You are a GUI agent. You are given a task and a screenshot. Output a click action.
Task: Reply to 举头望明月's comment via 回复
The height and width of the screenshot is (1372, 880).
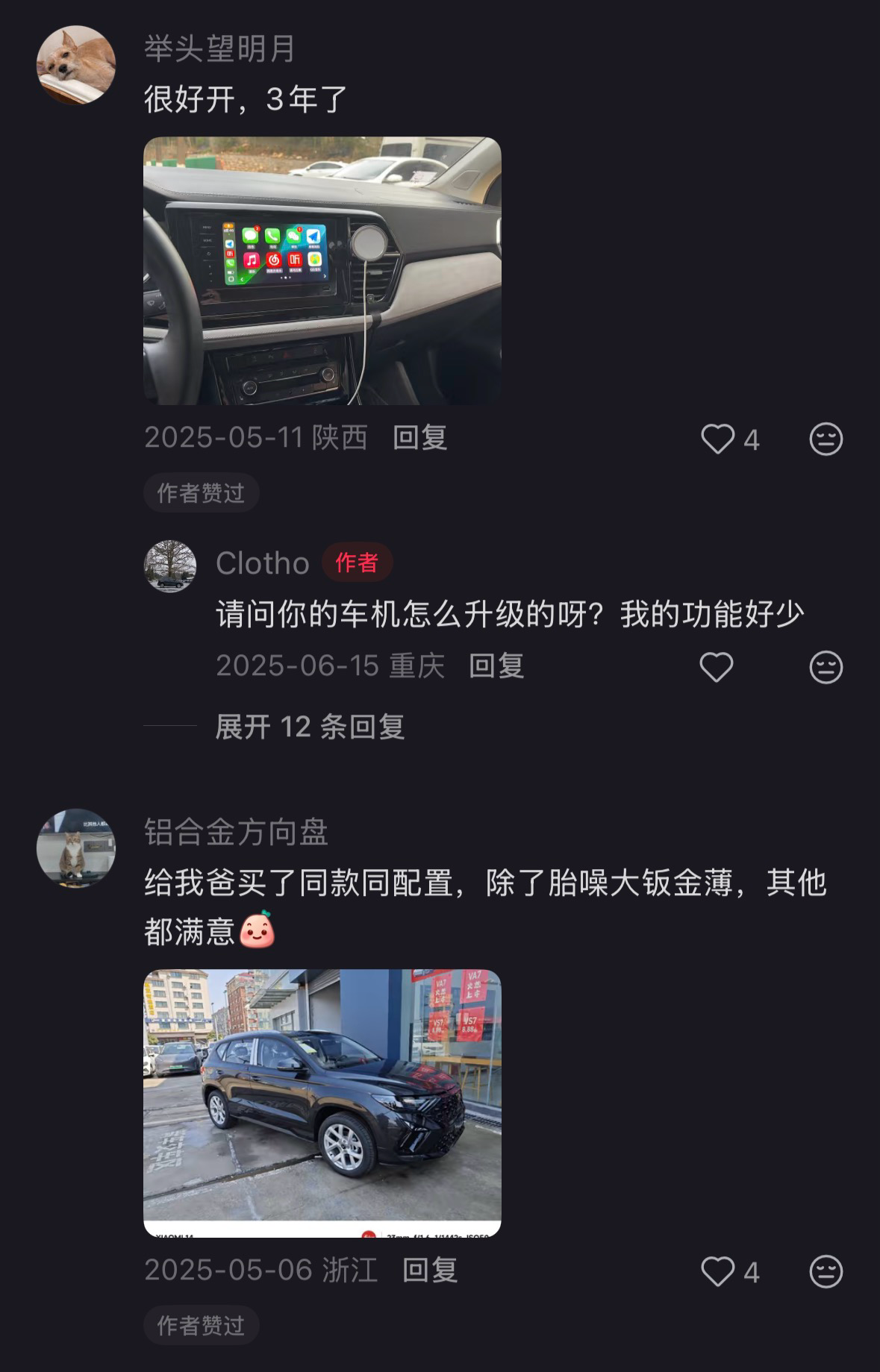422,439
